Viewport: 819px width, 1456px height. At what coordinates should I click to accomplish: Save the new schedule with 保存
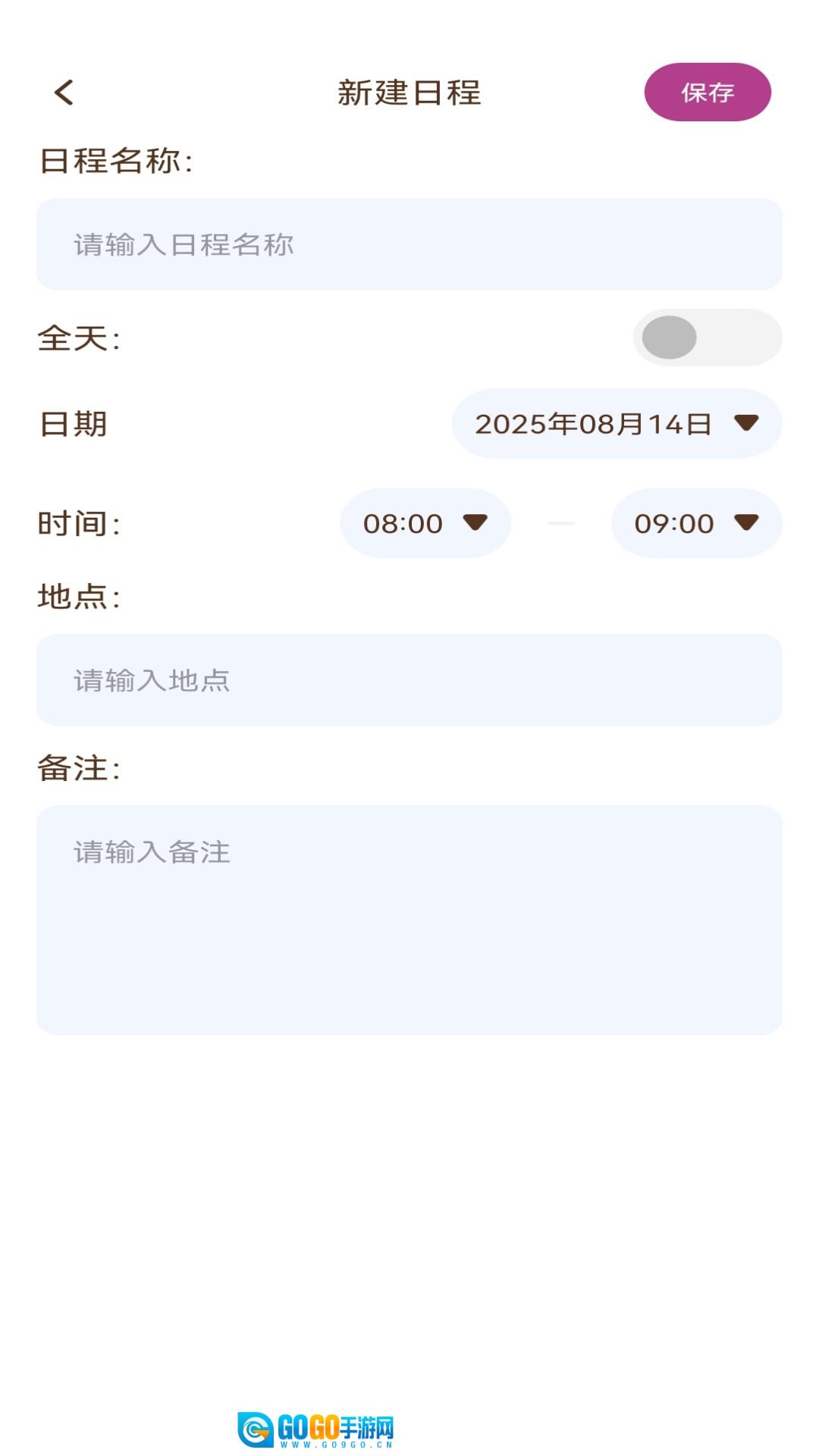[707, 93]
